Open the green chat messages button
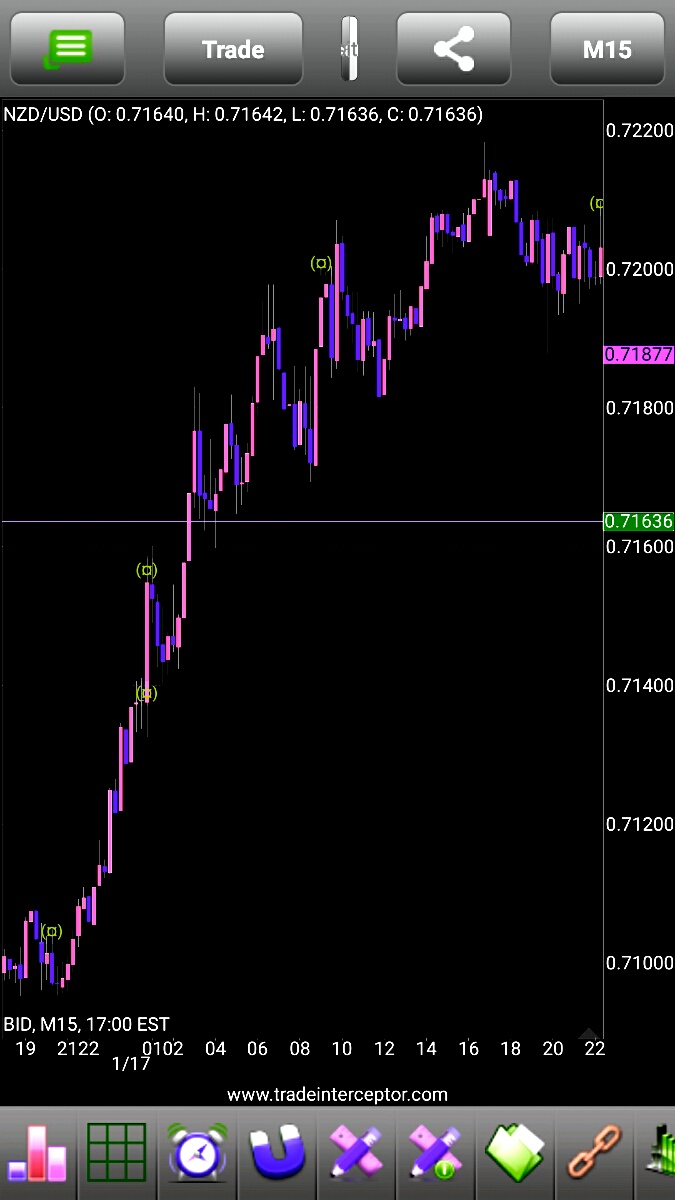The height and width of the screenshot is (1200, 675). (68, 49)
